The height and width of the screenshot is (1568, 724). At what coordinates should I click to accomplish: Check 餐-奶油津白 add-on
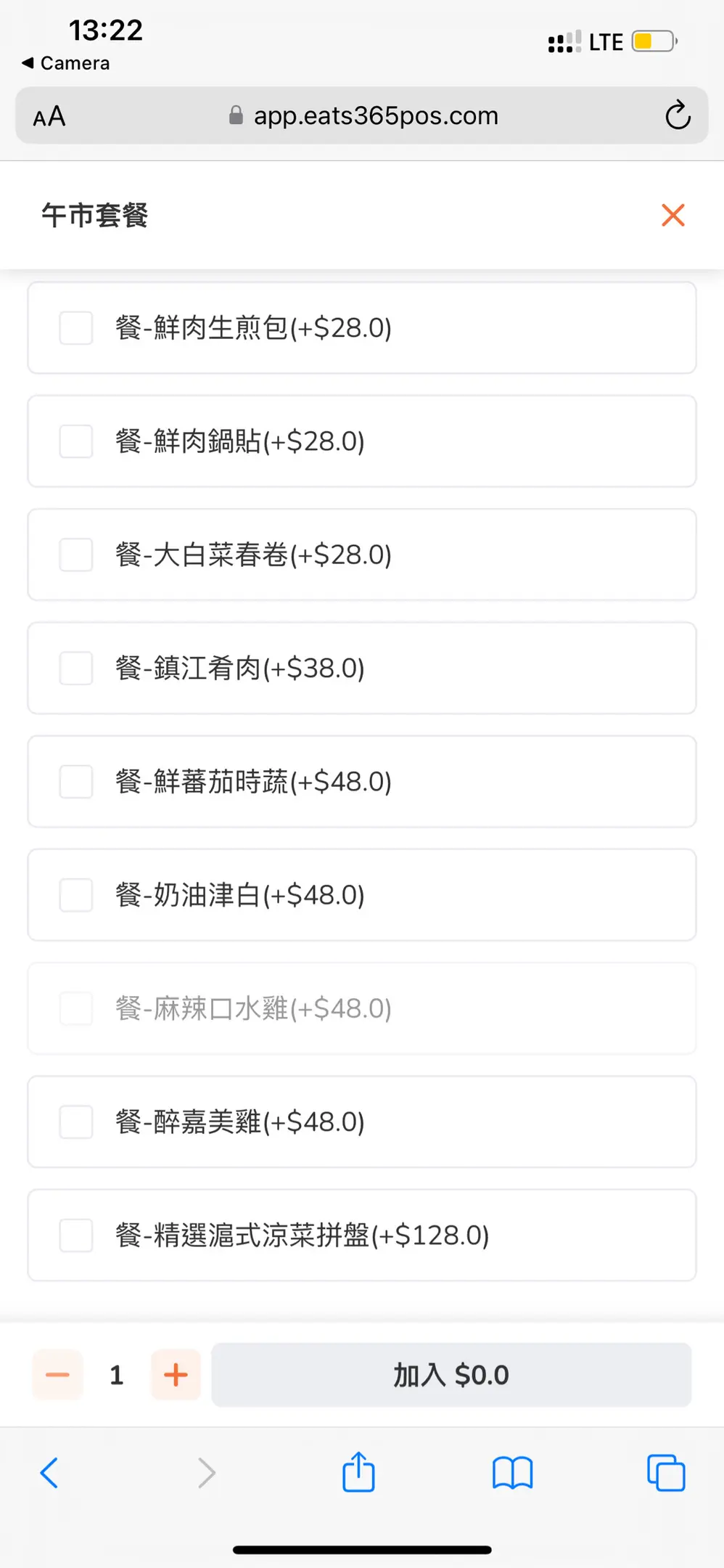pyautogui.click(x=76, y=895)
